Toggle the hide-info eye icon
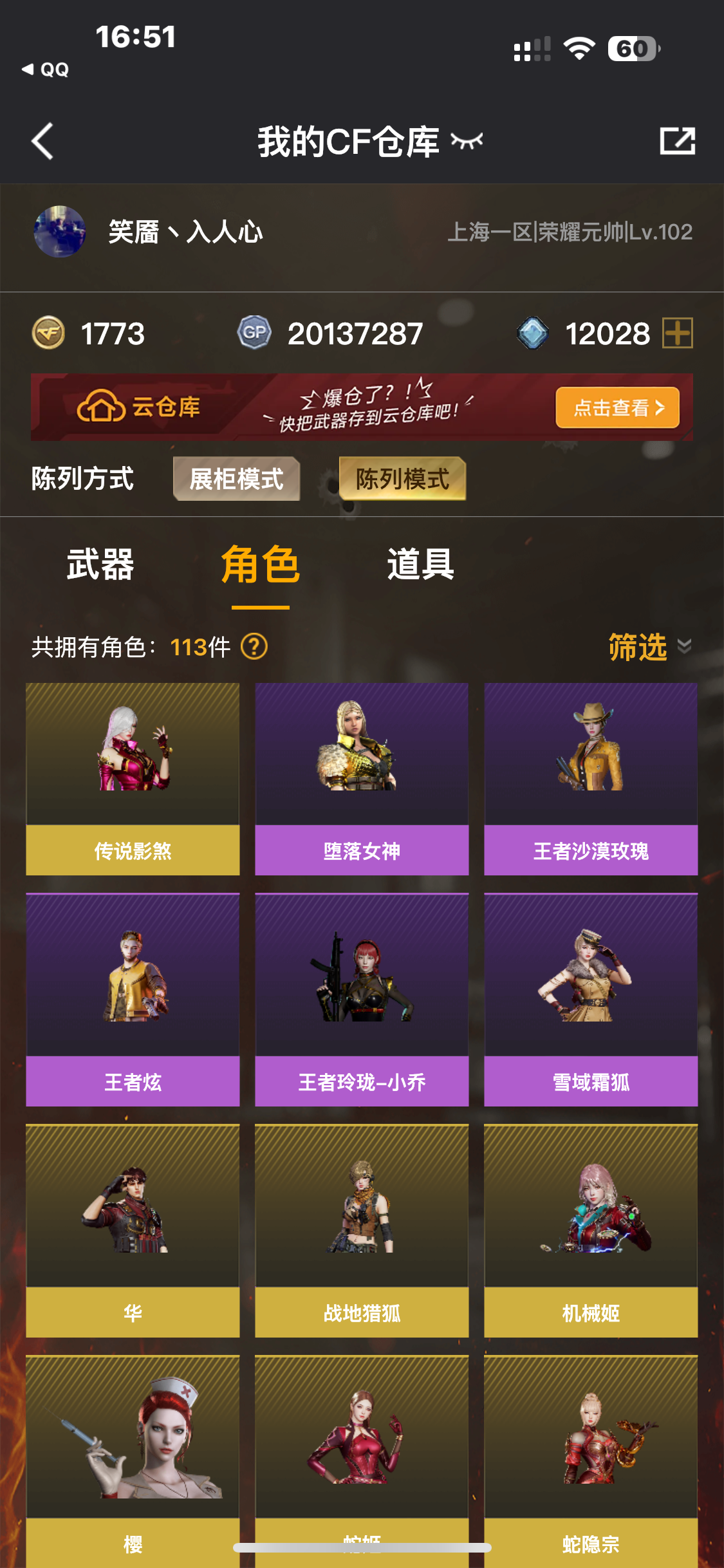This screenshot has width=724, height=1568. tap(467, 141)
